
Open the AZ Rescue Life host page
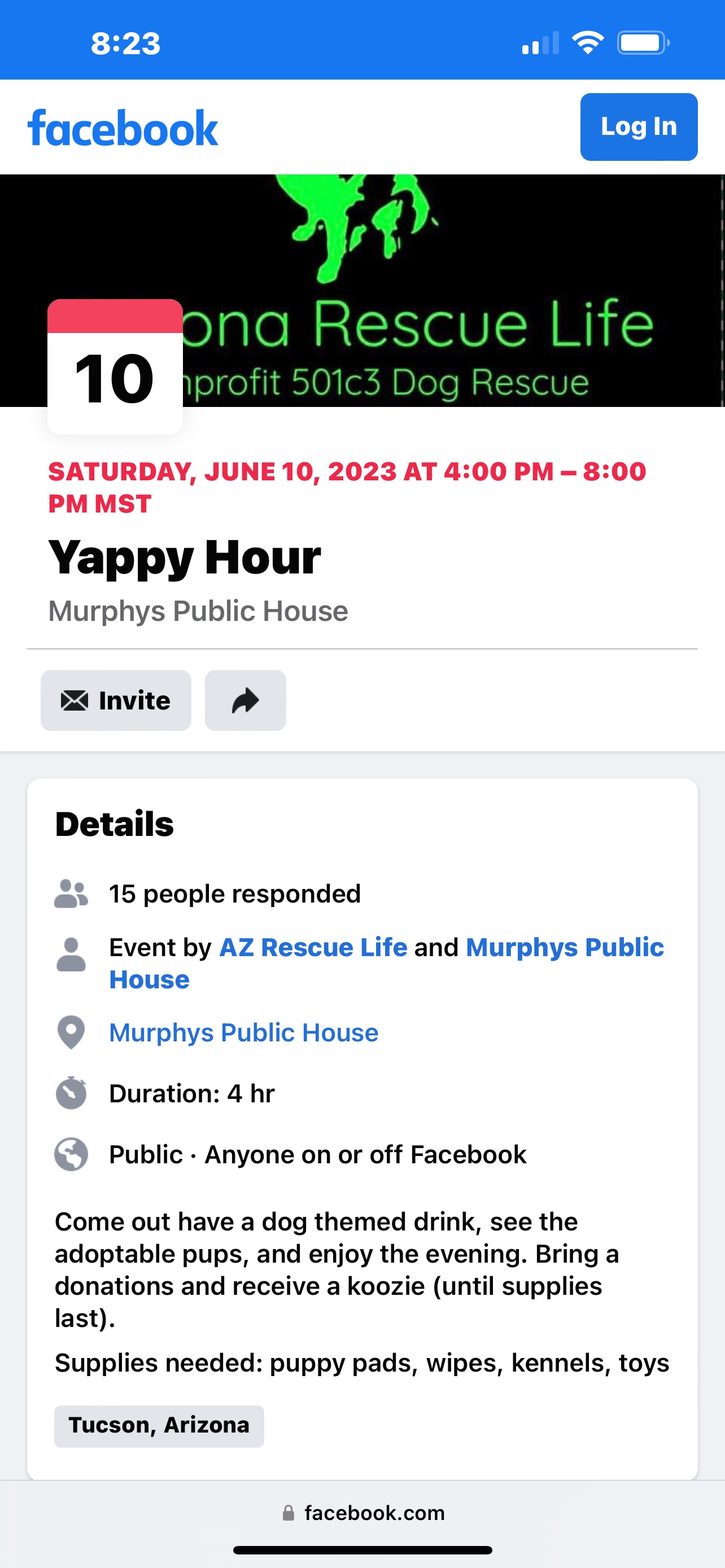313,947
